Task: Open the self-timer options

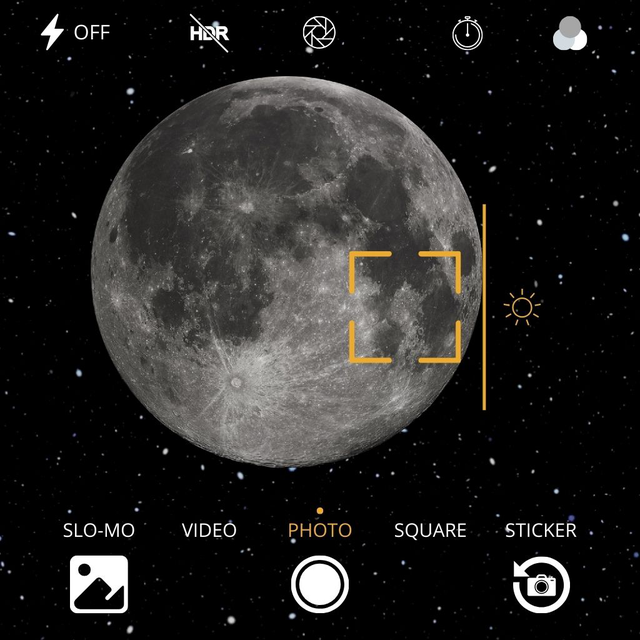Action: (x=467, y=34)
